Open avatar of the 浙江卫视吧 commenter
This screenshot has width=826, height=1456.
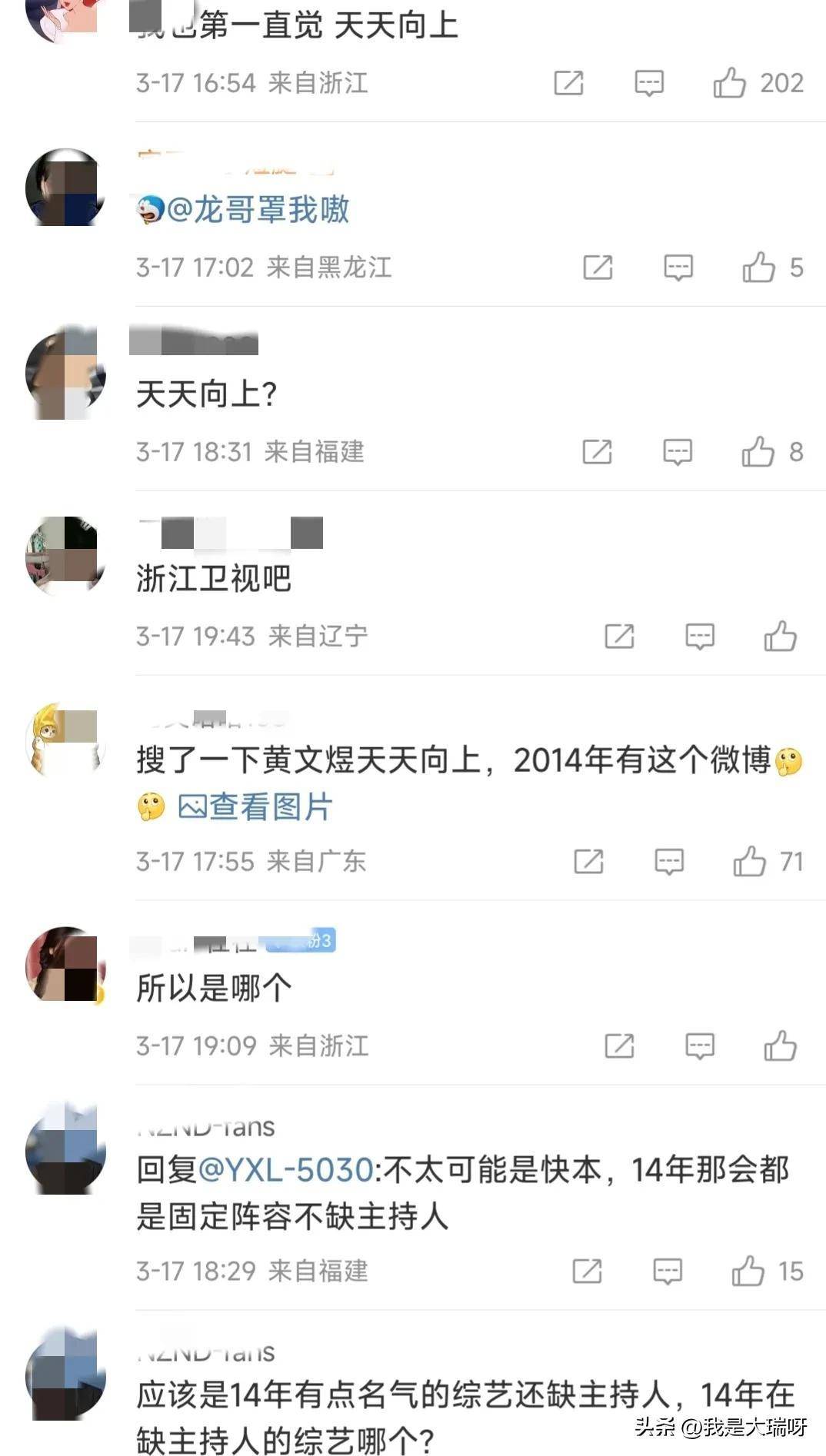tap(65, 555)
